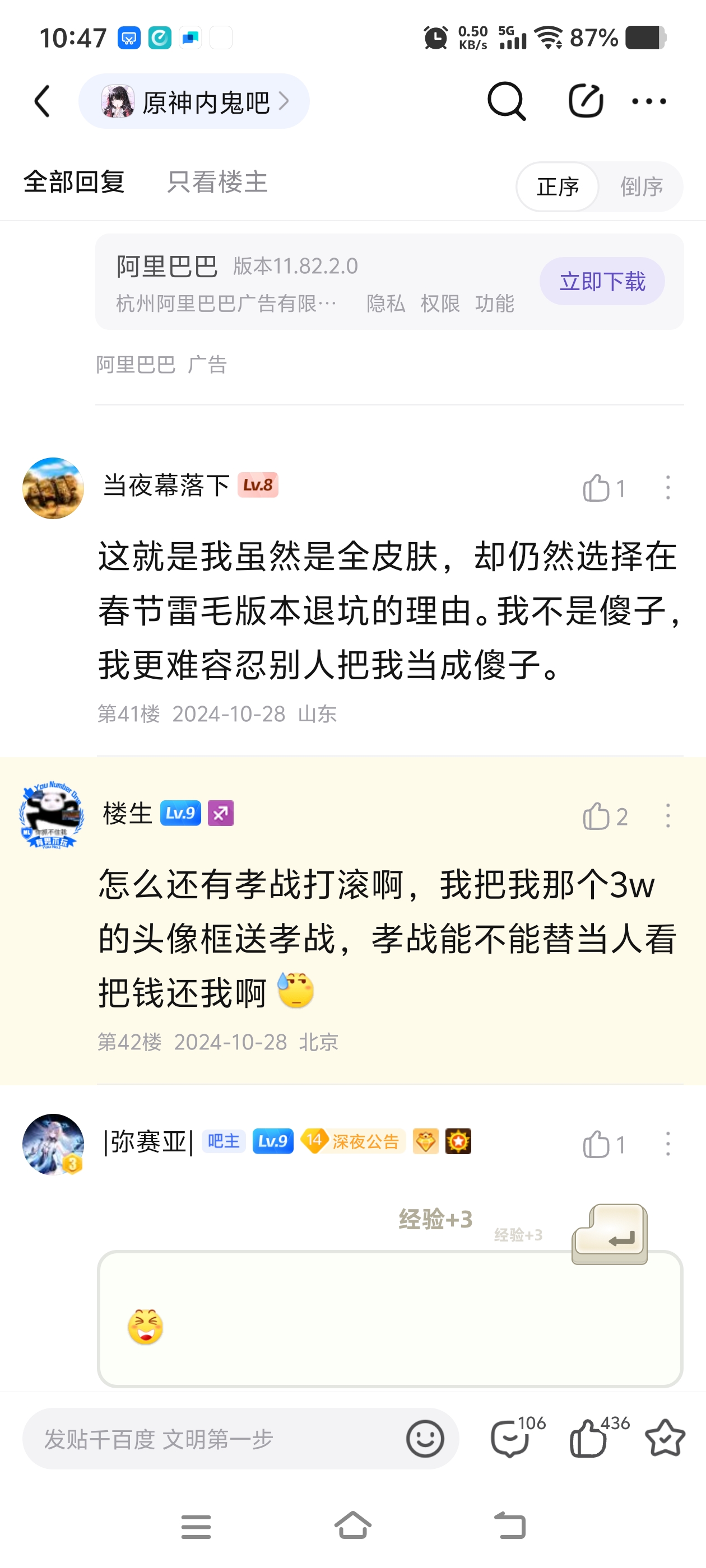Tap the compose/edit icon in the top bar

[x=586, y=101]
